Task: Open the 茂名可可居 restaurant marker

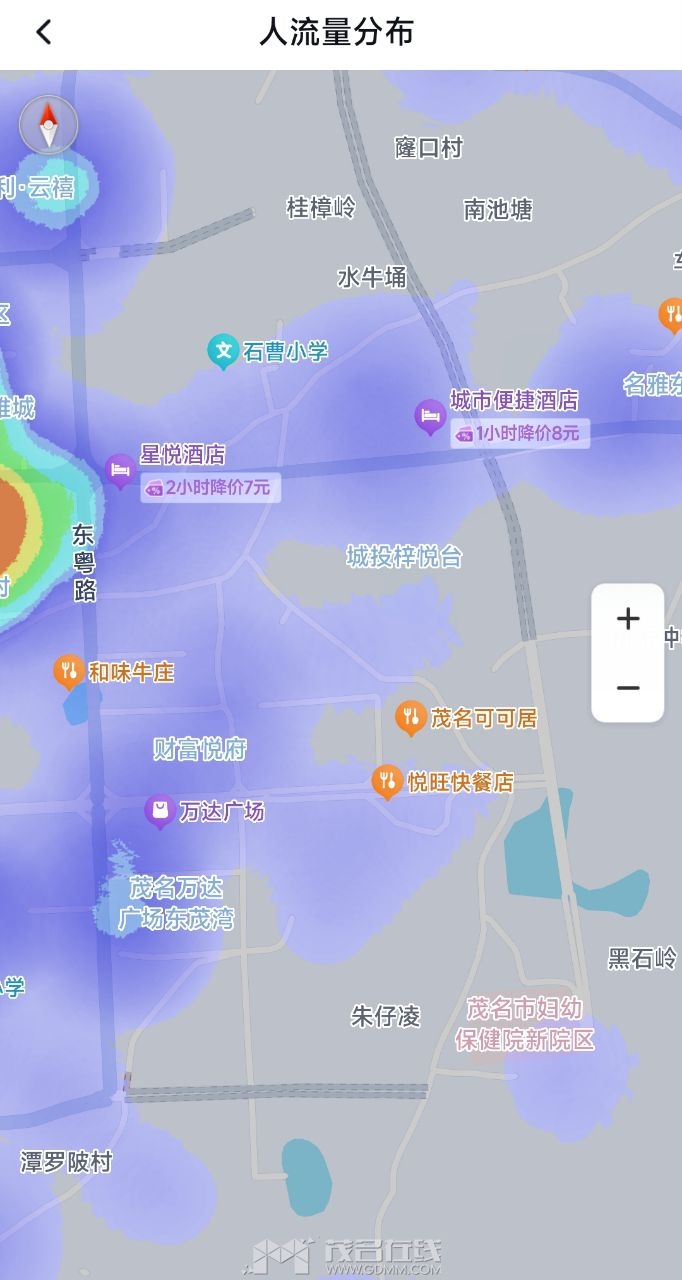Action: (x=410, y=716)
